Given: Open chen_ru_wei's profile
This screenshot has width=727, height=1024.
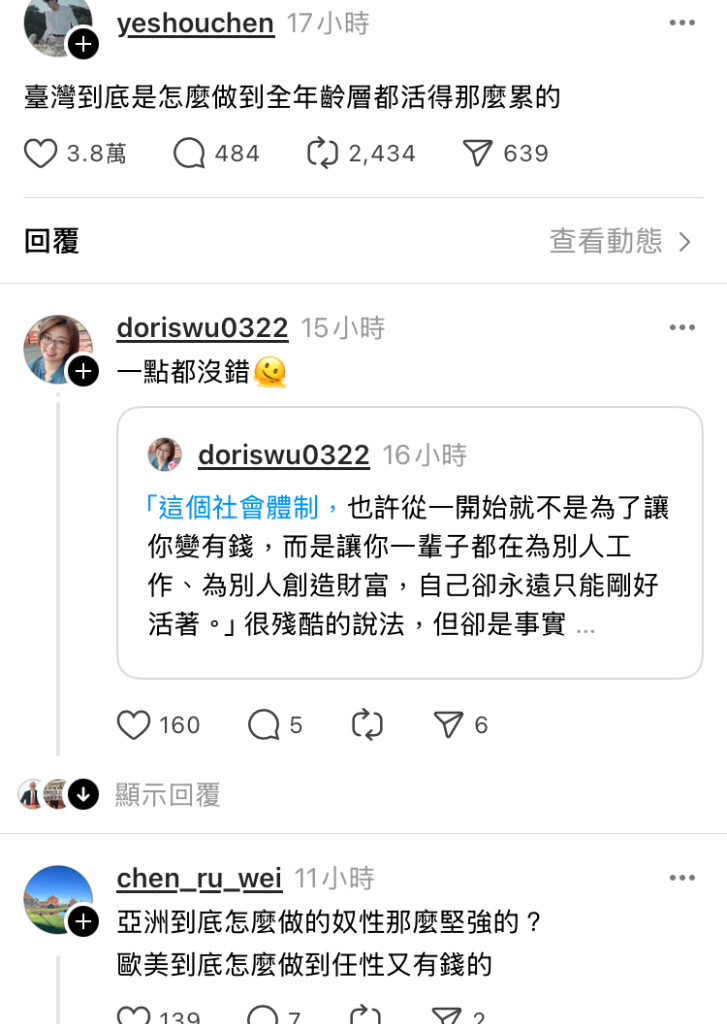Looking at the screenshot, I should [x=199, y=878].
